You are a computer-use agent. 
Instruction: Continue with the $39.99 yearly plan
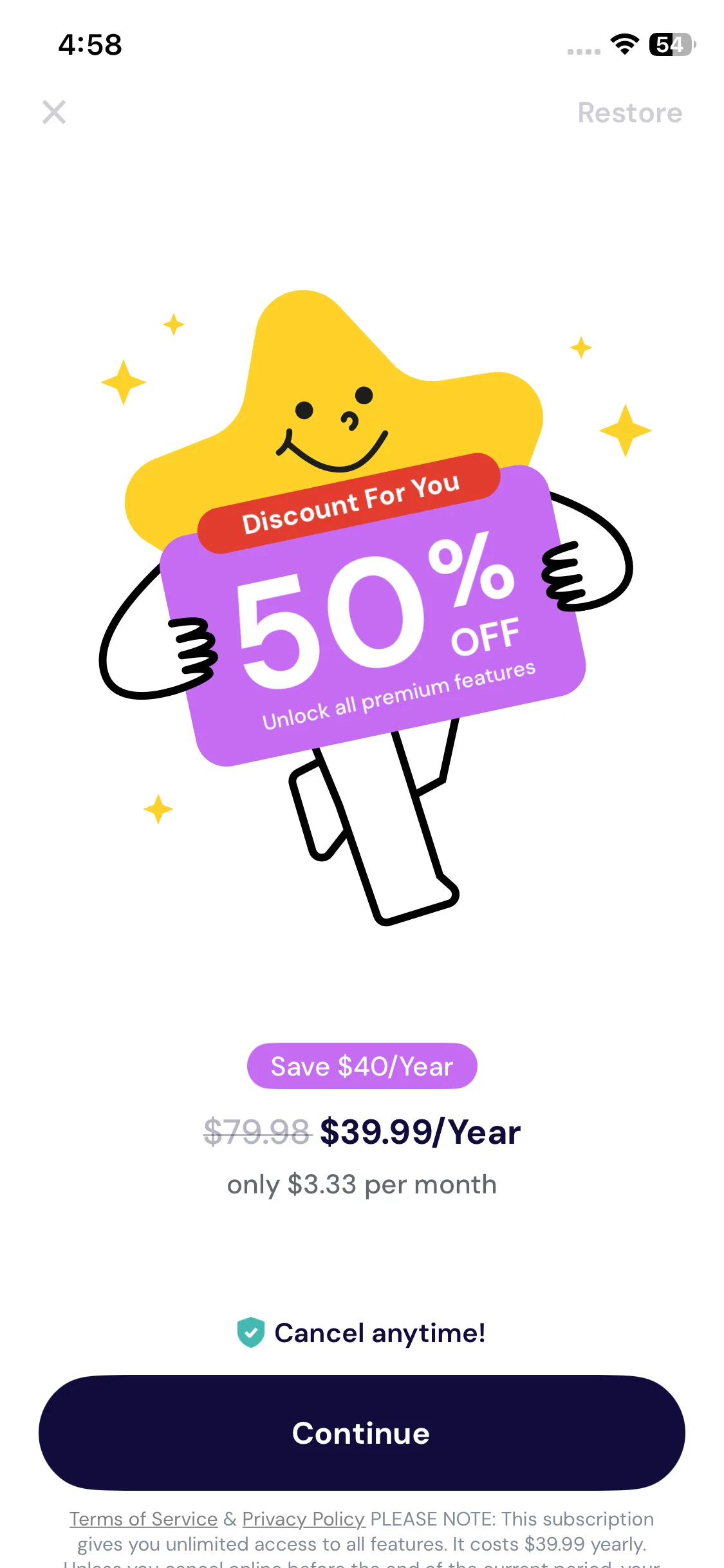[x=362, y=1433]
